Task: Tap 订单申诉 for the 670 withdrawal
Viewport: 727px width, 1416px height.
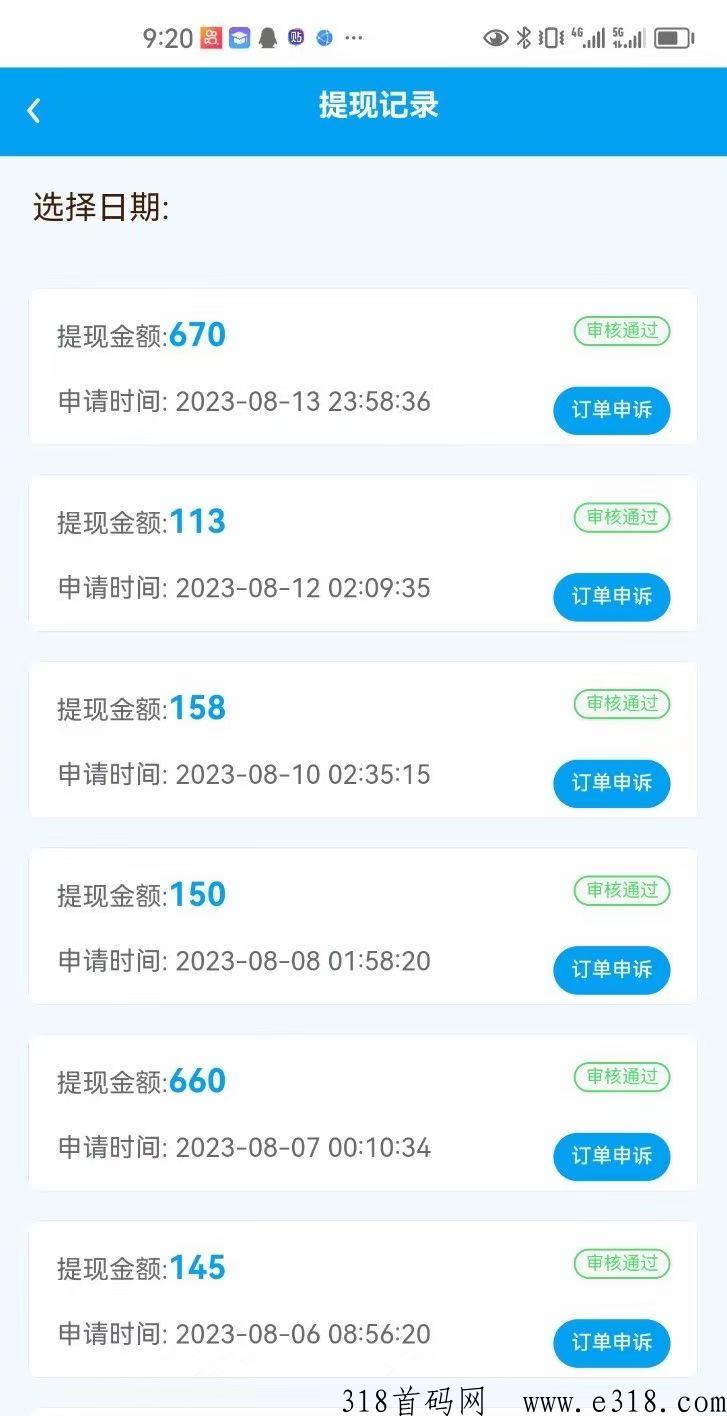Action: pyautogui.click(x=611, y=410)
